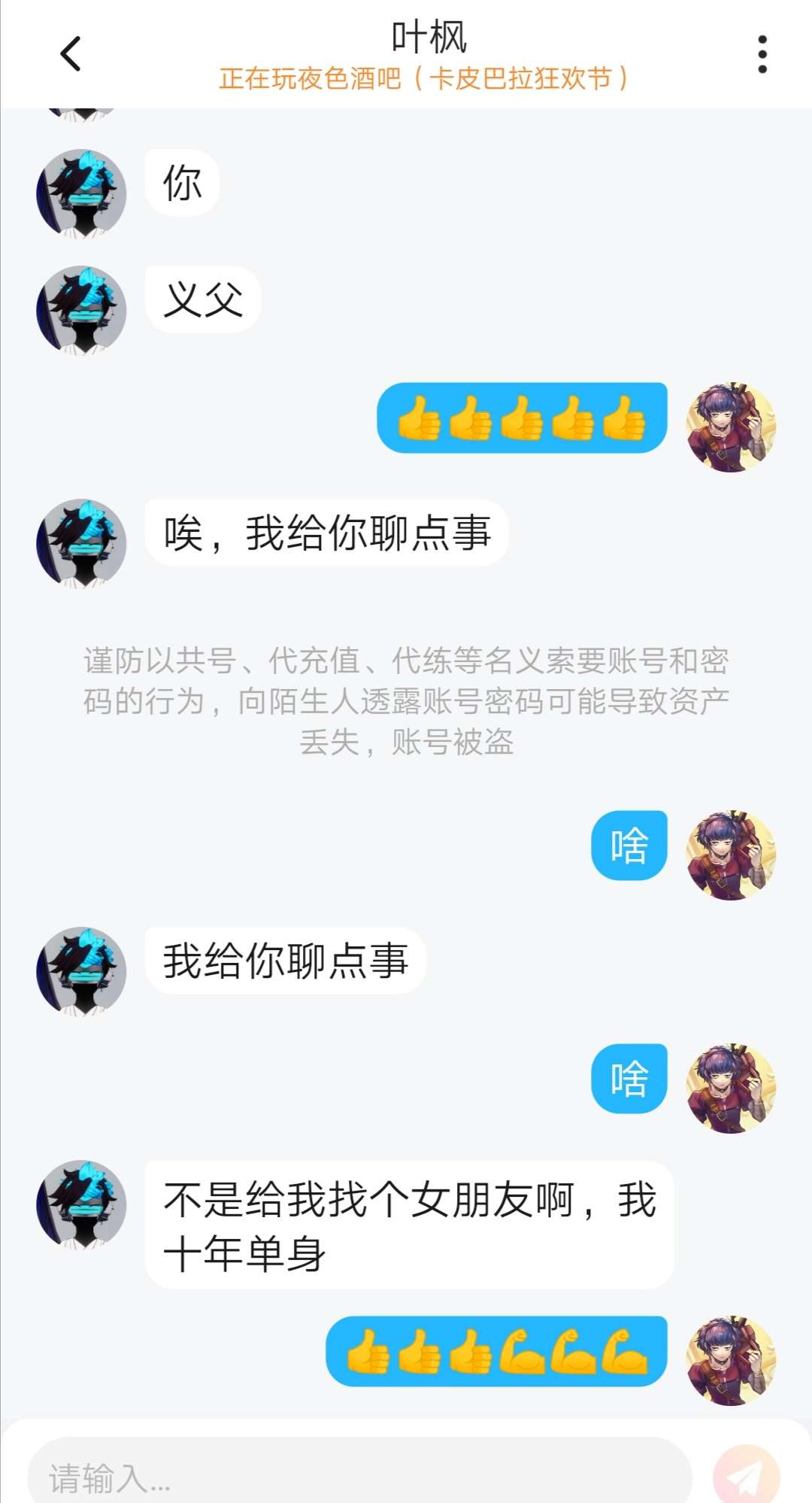Open the three-dot overflow menu
812x1503 pixels.
click(762, 54)
